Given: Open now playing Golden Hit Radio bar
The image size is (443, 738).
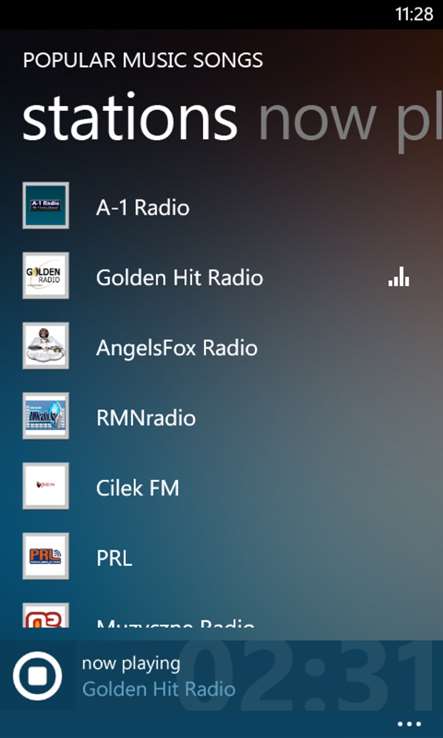Looking at the screenshot, I should [x=257, y=676].
